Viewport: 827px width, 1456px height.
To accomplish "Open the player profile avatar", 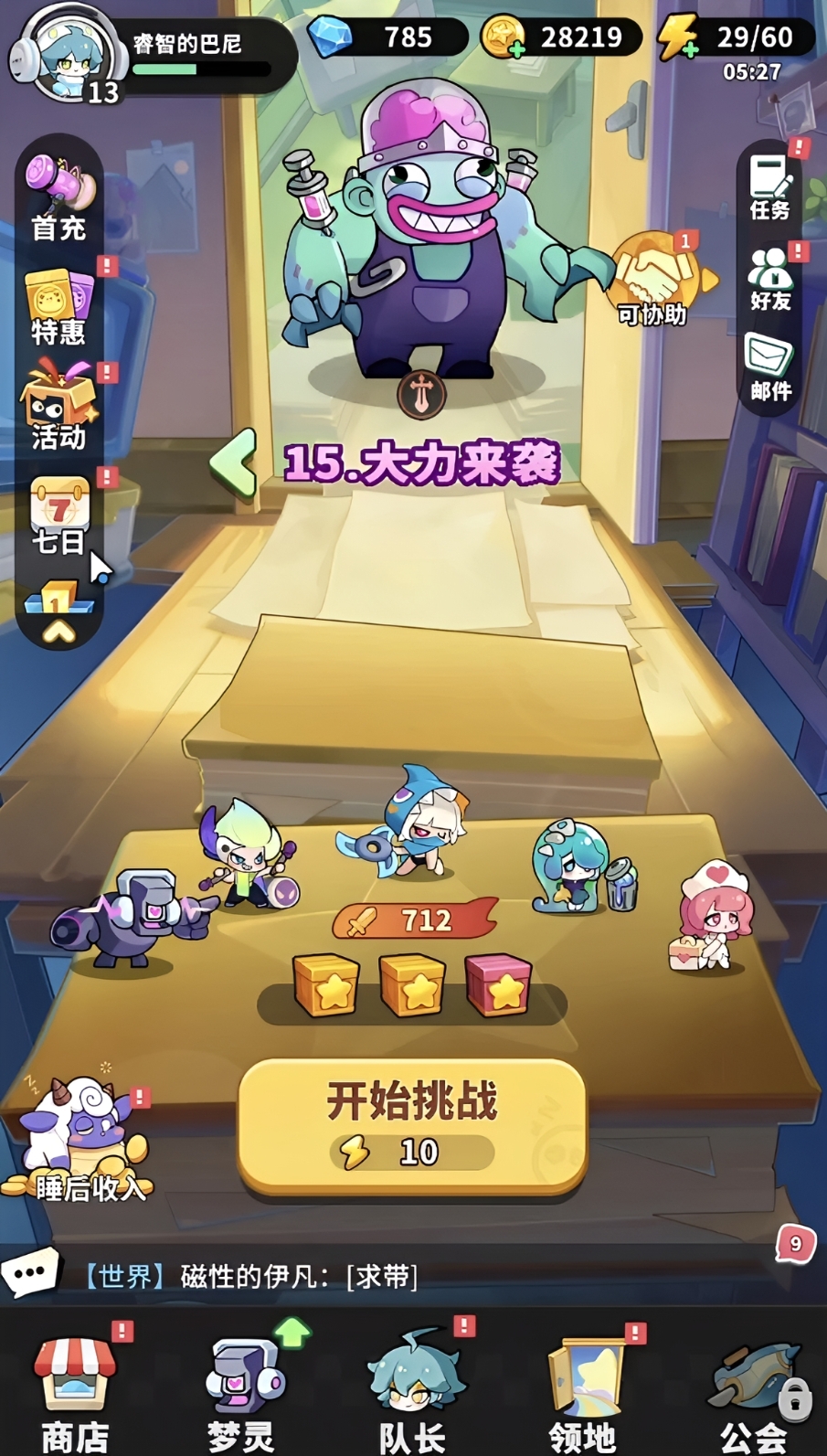I will pos(67,55).
